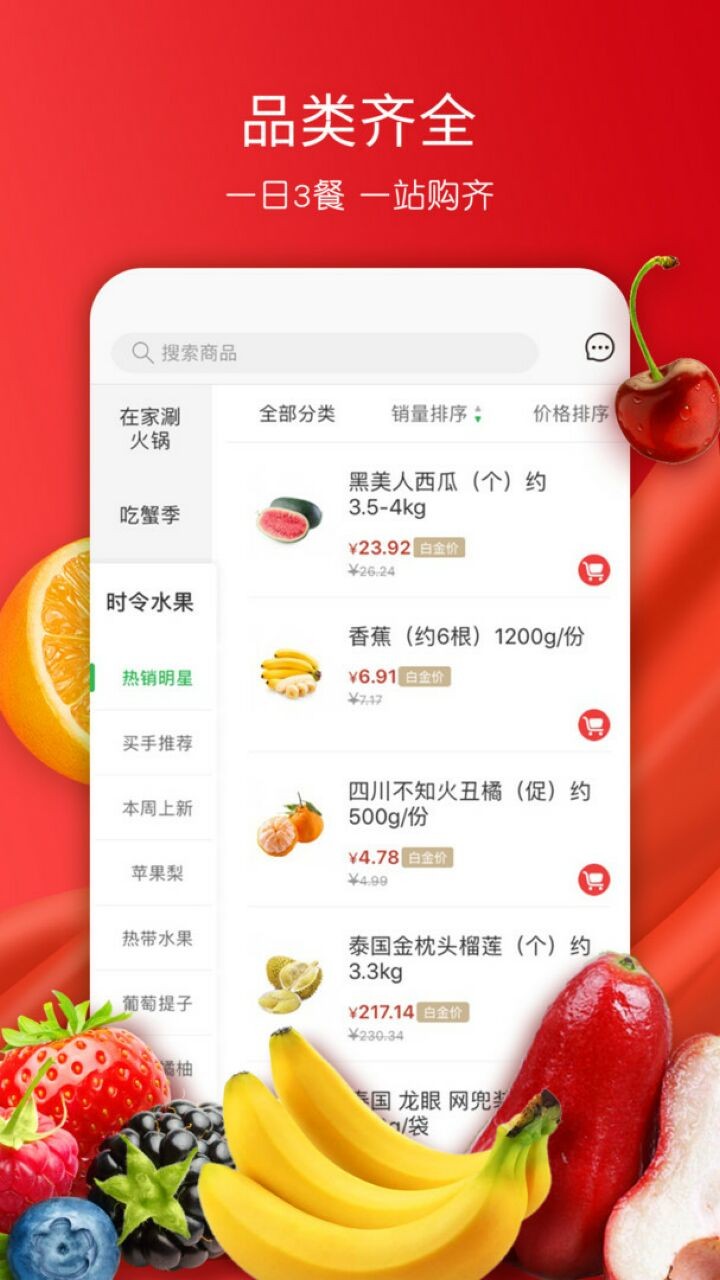This screenshot has width=720, height=1280.
Task: Click the magnifier icon in the search bar
Action: coord(141,352)
